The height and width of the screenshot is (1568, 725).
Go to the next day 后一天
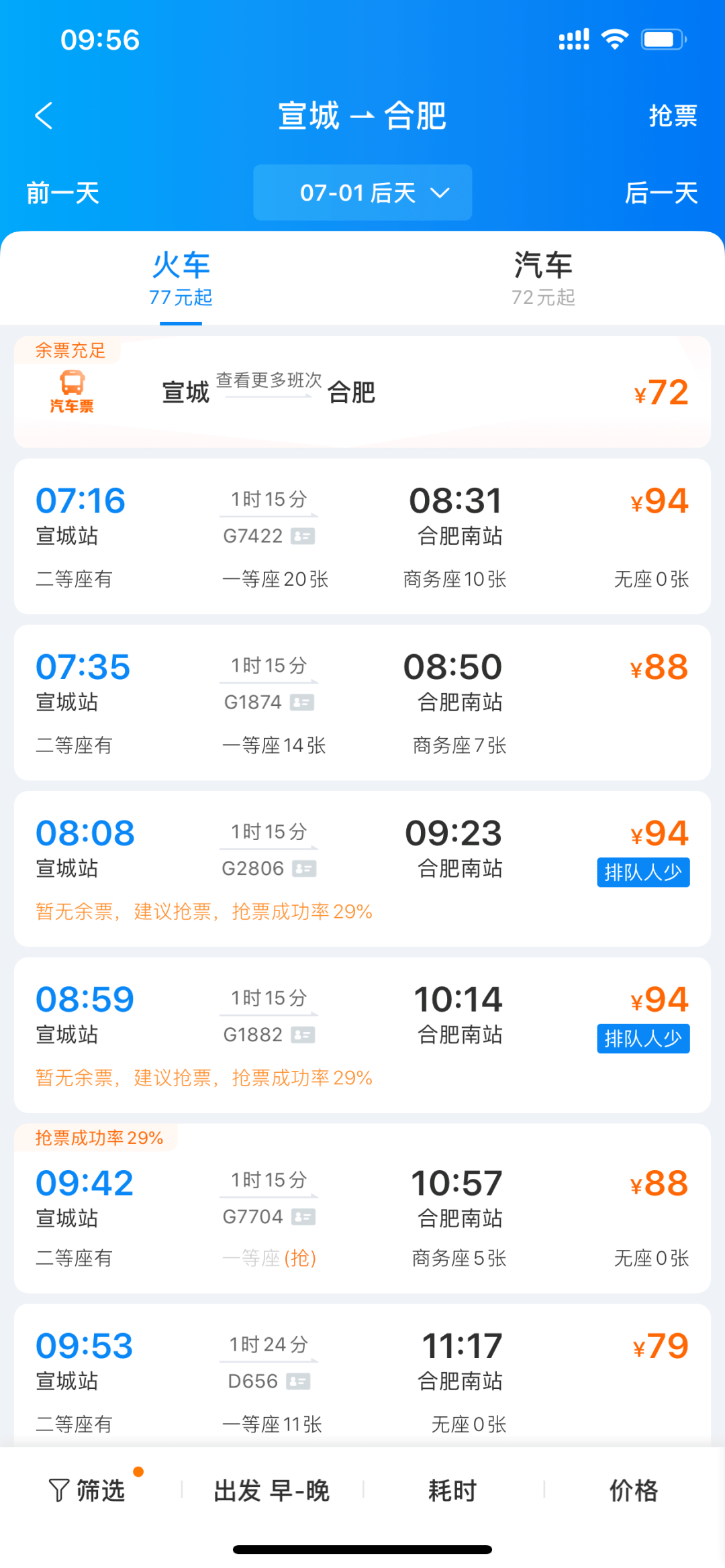(661, 193)
